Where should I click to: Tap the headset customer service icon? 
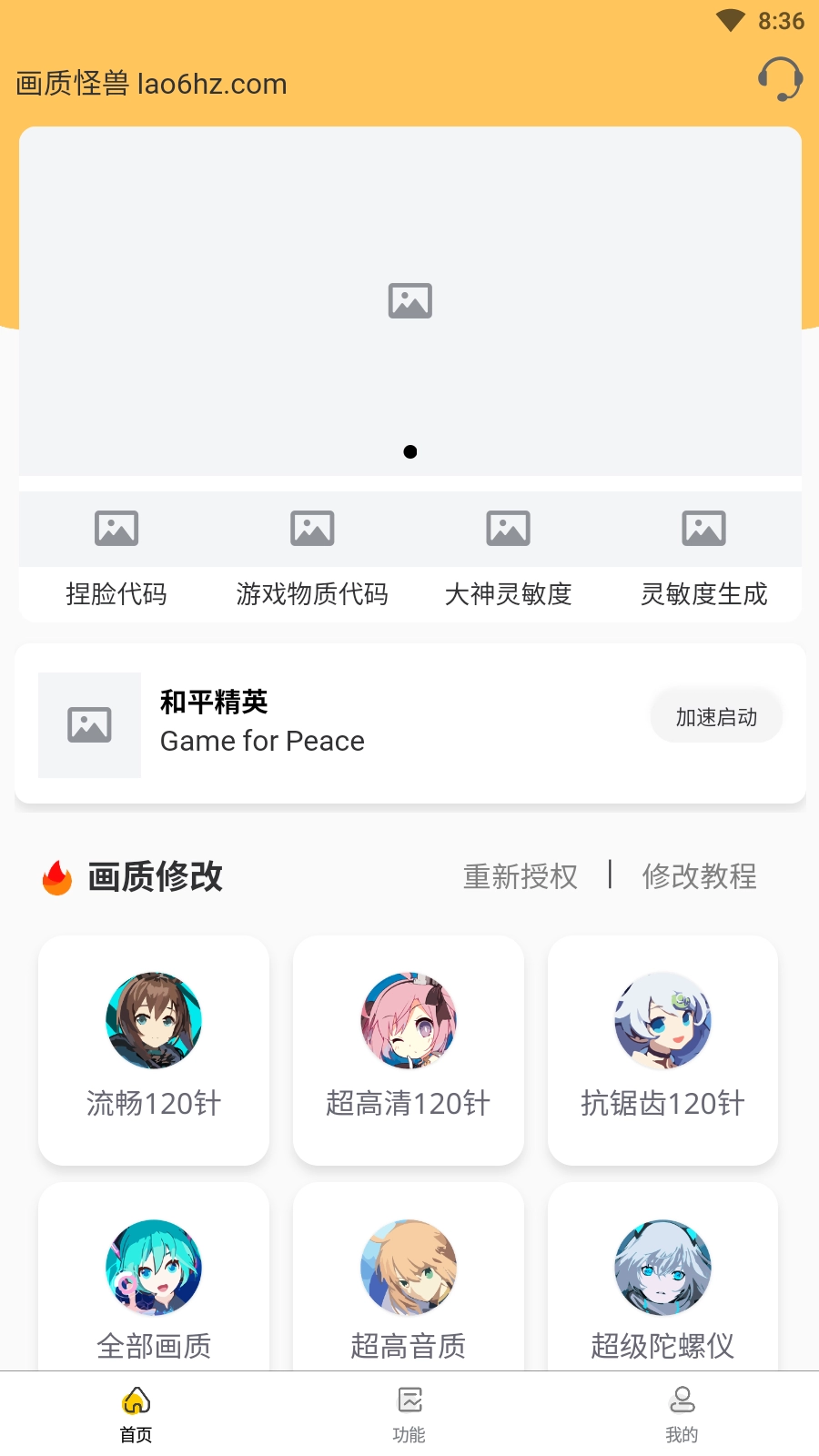pyautogui.click(x=778, y=80)
